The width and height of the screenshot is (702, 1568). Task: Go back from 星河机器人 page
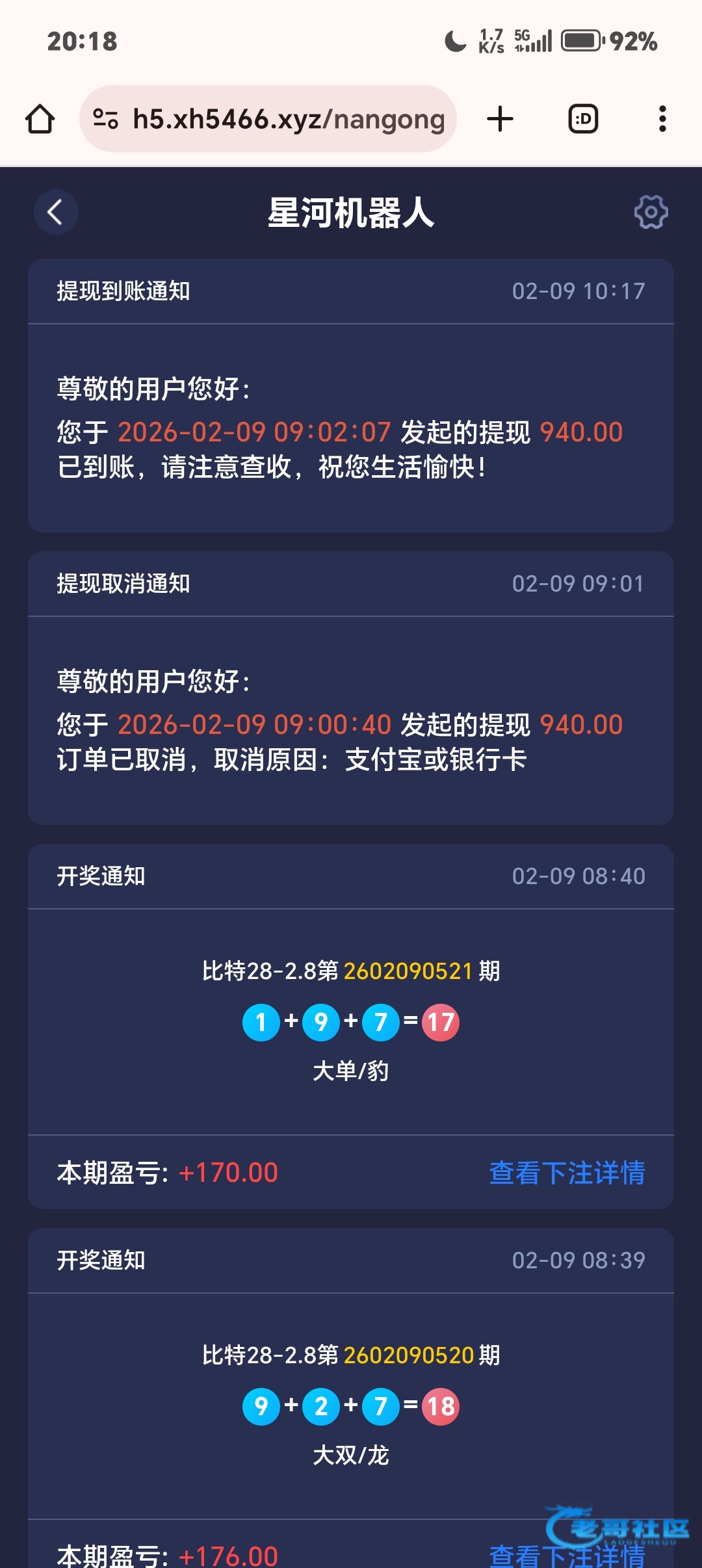[56, 212]
